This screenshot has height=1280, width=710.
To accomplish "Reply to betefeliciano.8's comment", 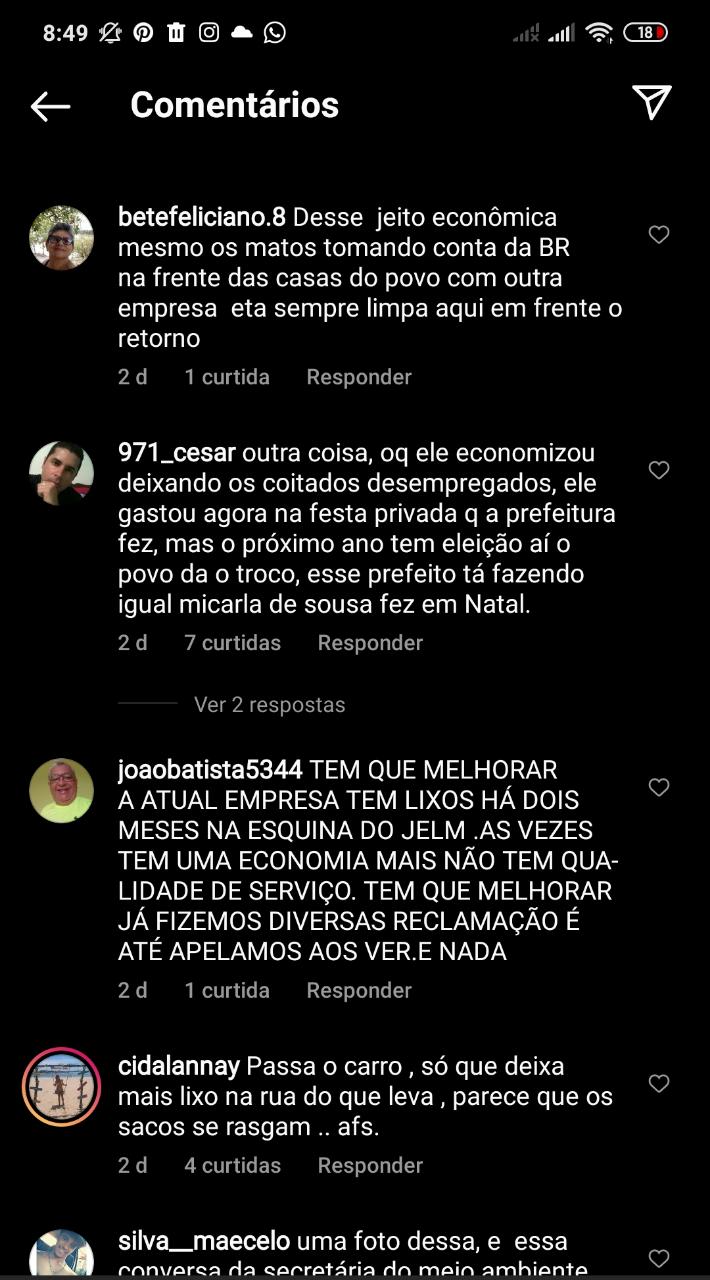I will click(x=359, y=377).
